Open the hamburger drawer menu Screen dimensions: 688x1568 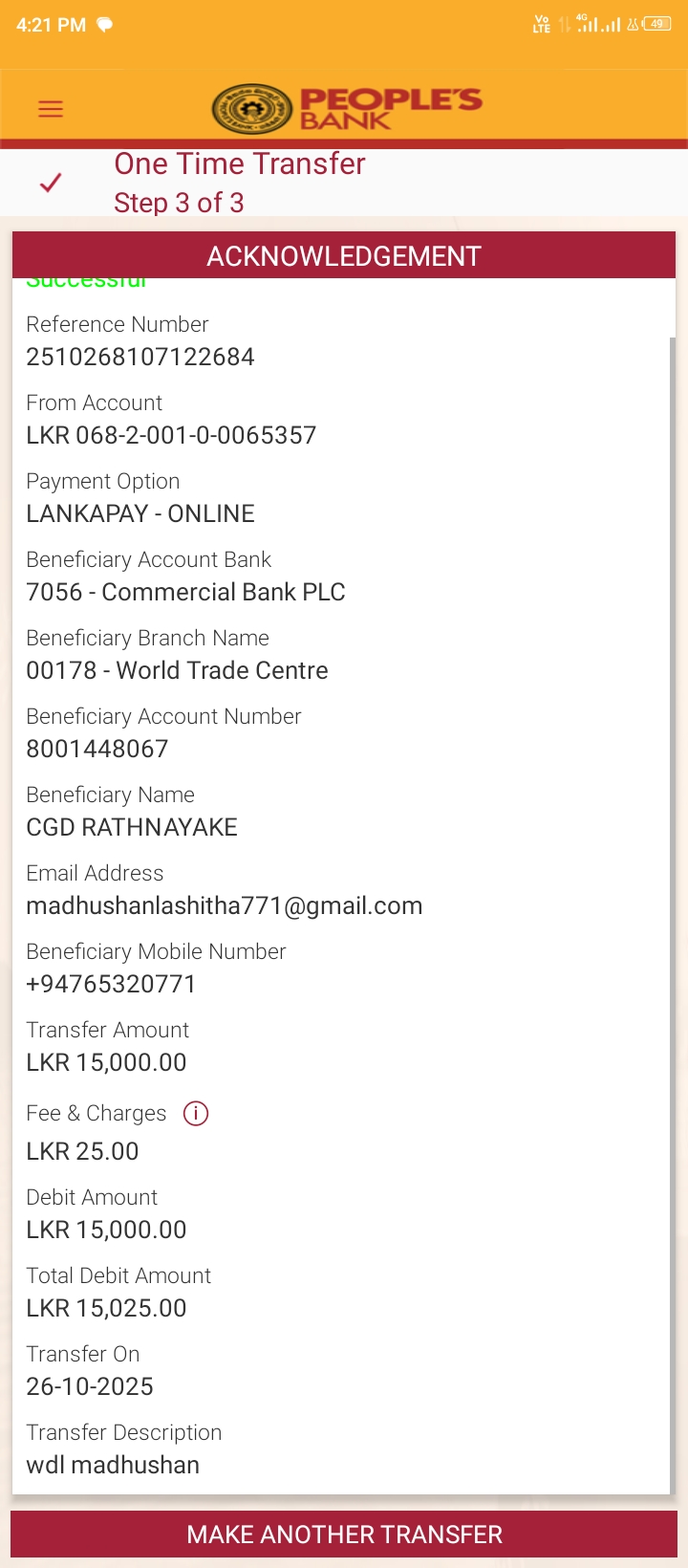point(51,109)
